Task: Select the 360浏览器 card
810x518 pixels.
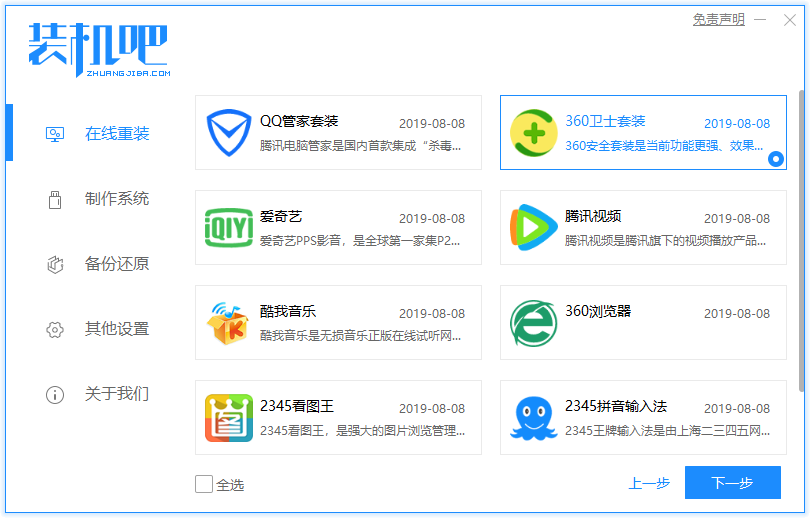Action: [643, 322]
